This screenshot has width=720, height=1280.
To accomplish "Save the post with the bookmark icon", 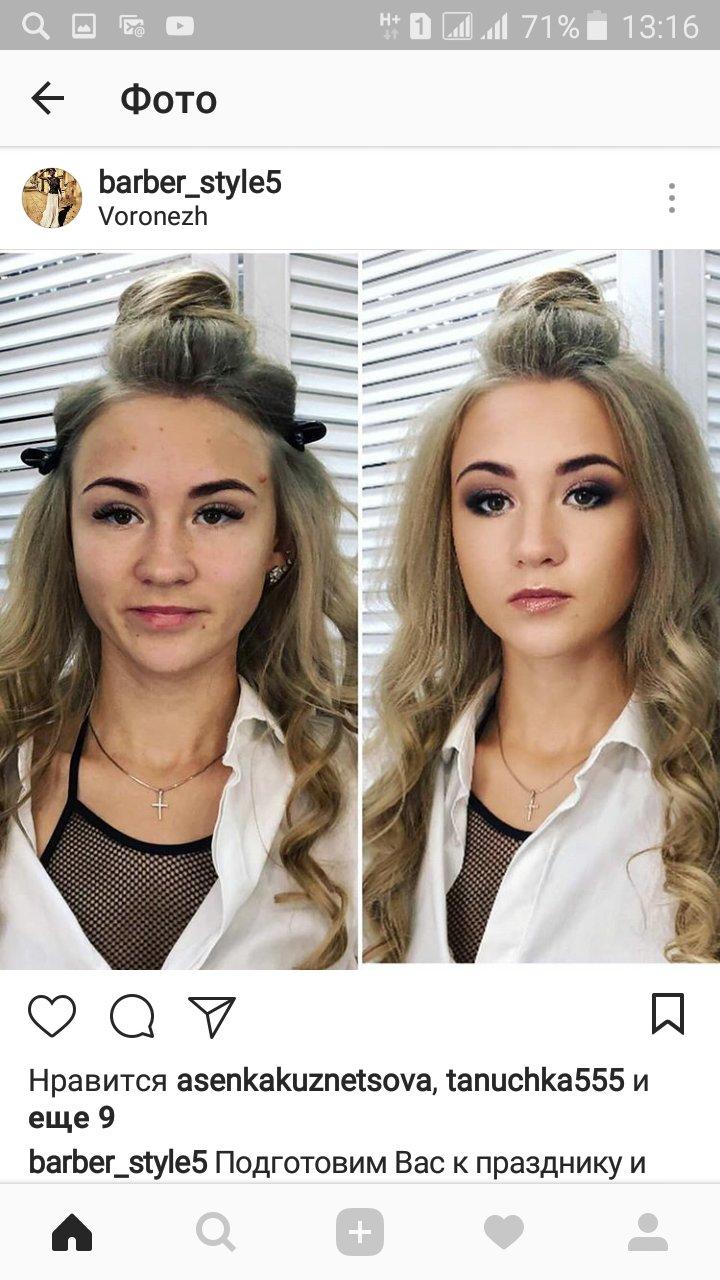I will (x=668, y=1014).
